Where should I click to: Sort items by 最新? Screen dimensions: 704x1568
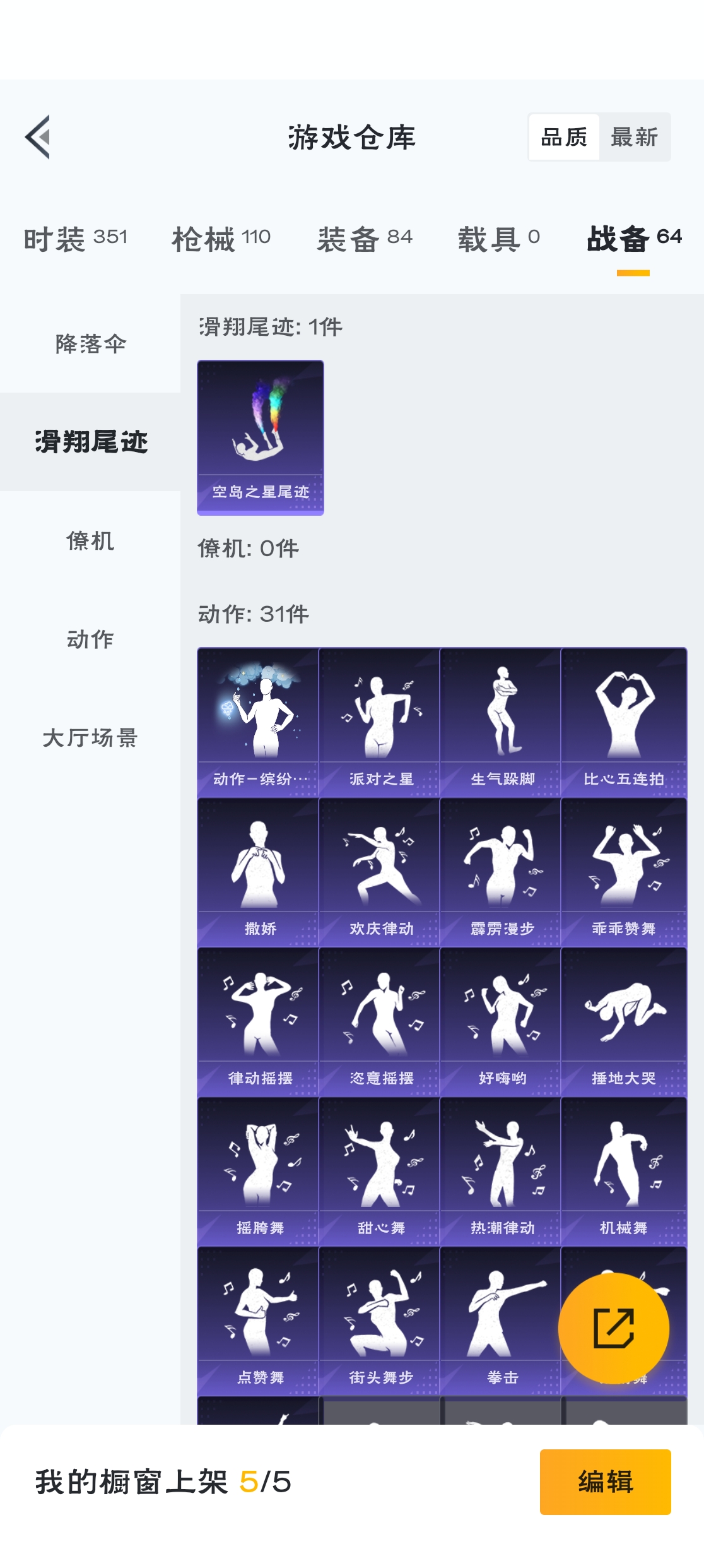[634, 137]
